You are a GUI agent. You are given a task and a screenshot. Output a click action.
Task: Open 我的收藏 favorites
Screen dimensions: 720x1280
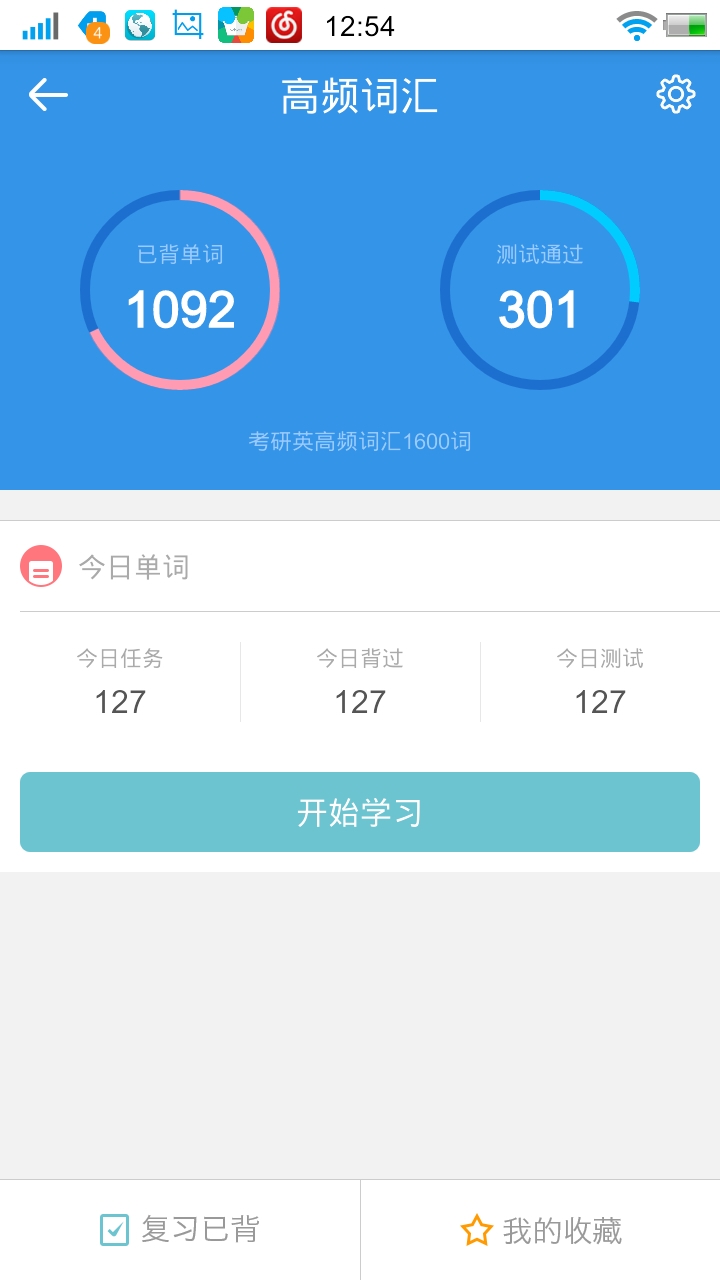[x=541, y=1230]
